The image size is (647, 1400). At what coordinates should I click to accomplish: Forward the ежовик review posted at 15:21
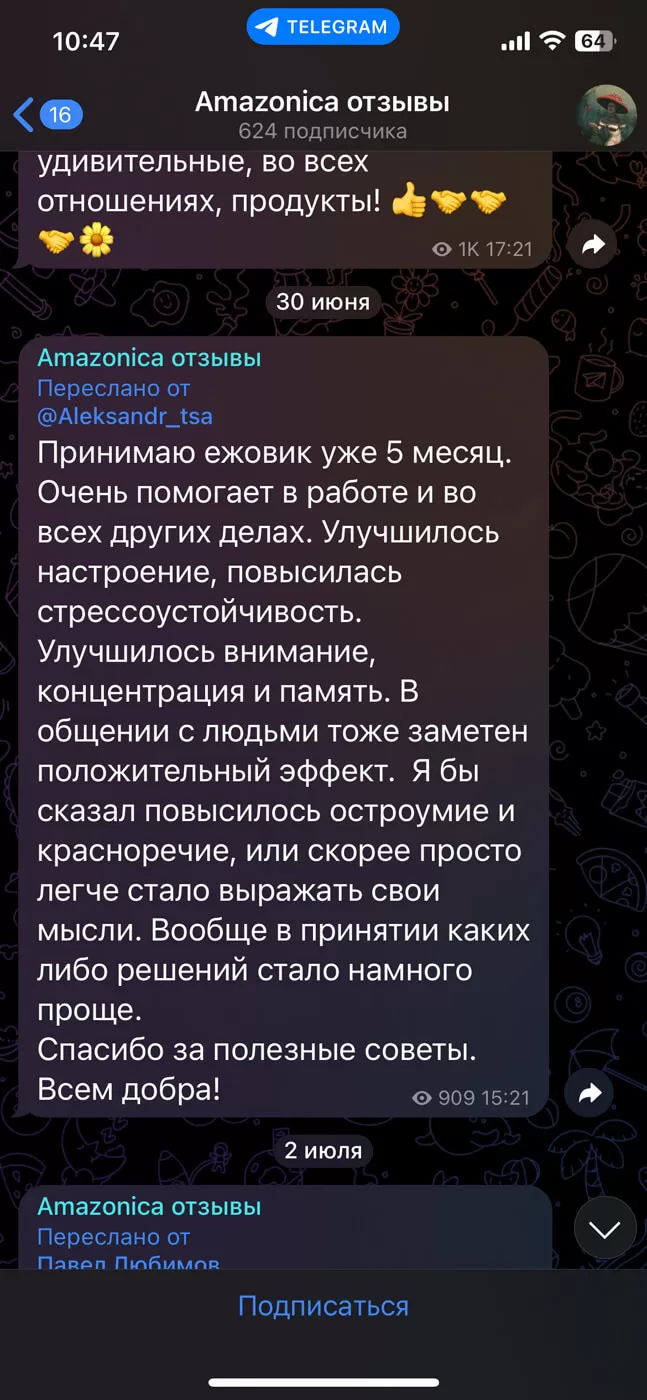coord(590,1093)
